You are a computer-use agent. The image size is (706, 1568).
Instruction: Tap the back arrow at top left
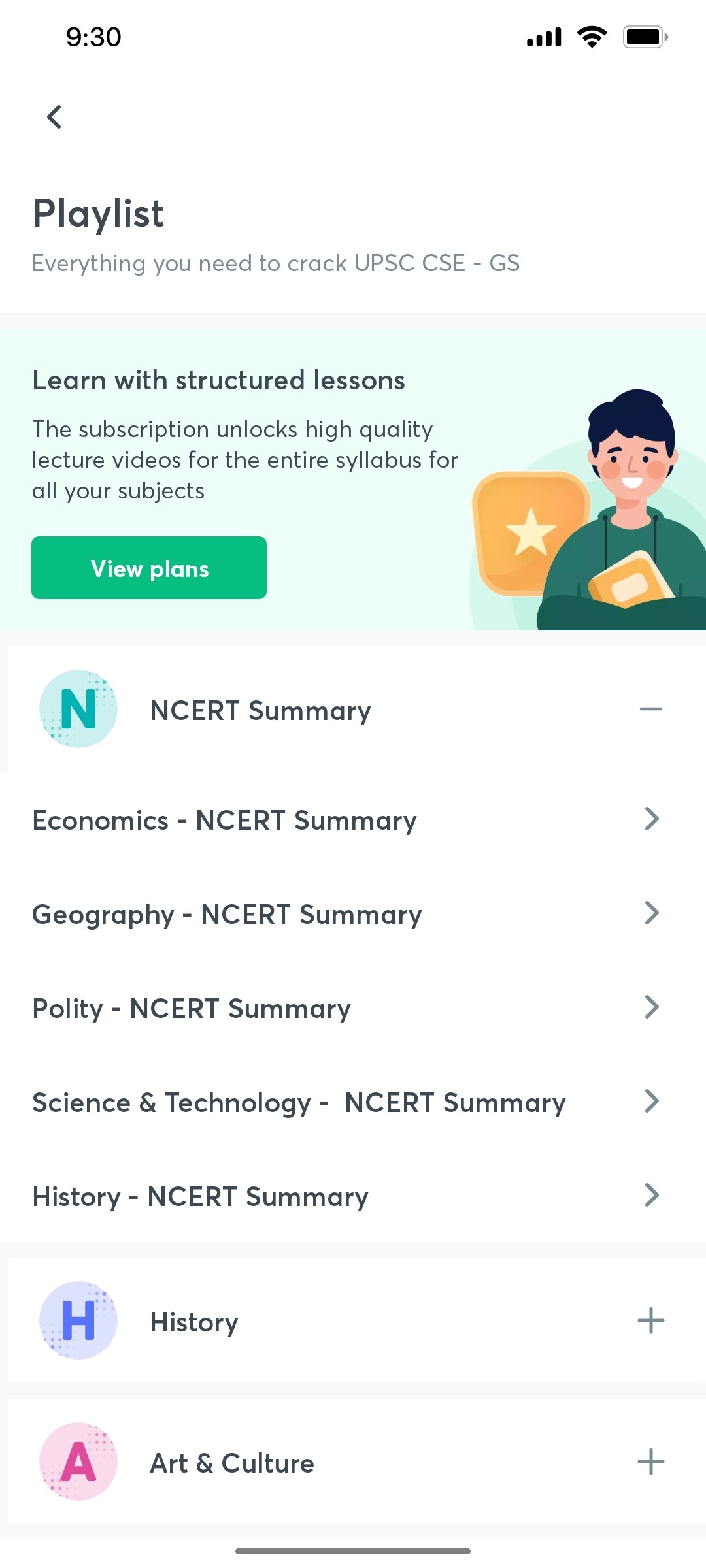point(54,118)
